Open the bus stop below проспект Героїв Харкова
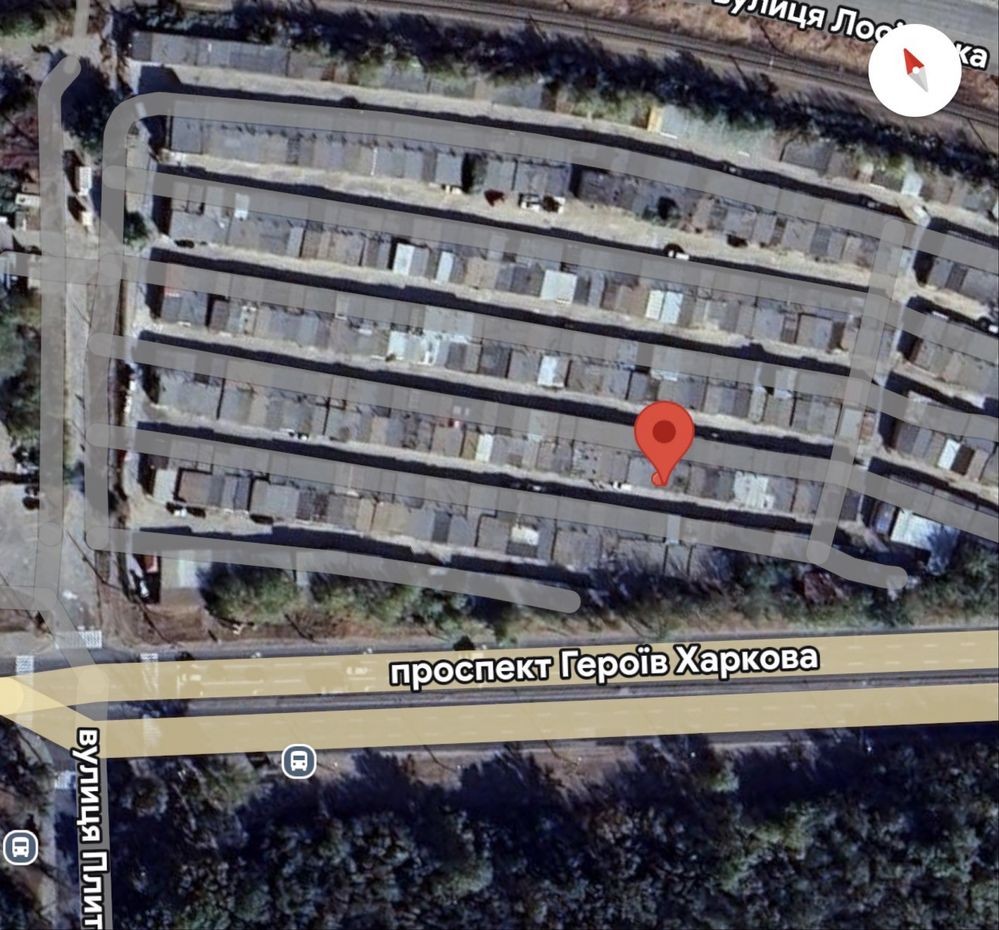This screenshot has width=999, height=930. (298, 762)
